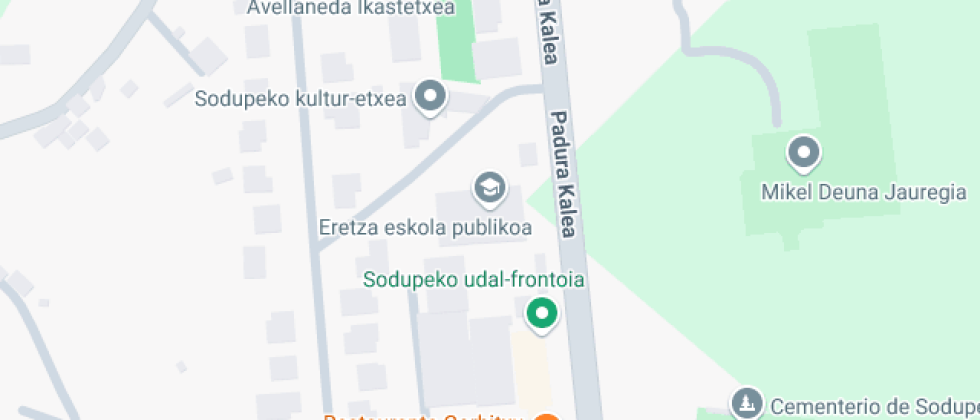
Task: Select the Cementerio de Sodupe marker
Action: tap(747, 404)
